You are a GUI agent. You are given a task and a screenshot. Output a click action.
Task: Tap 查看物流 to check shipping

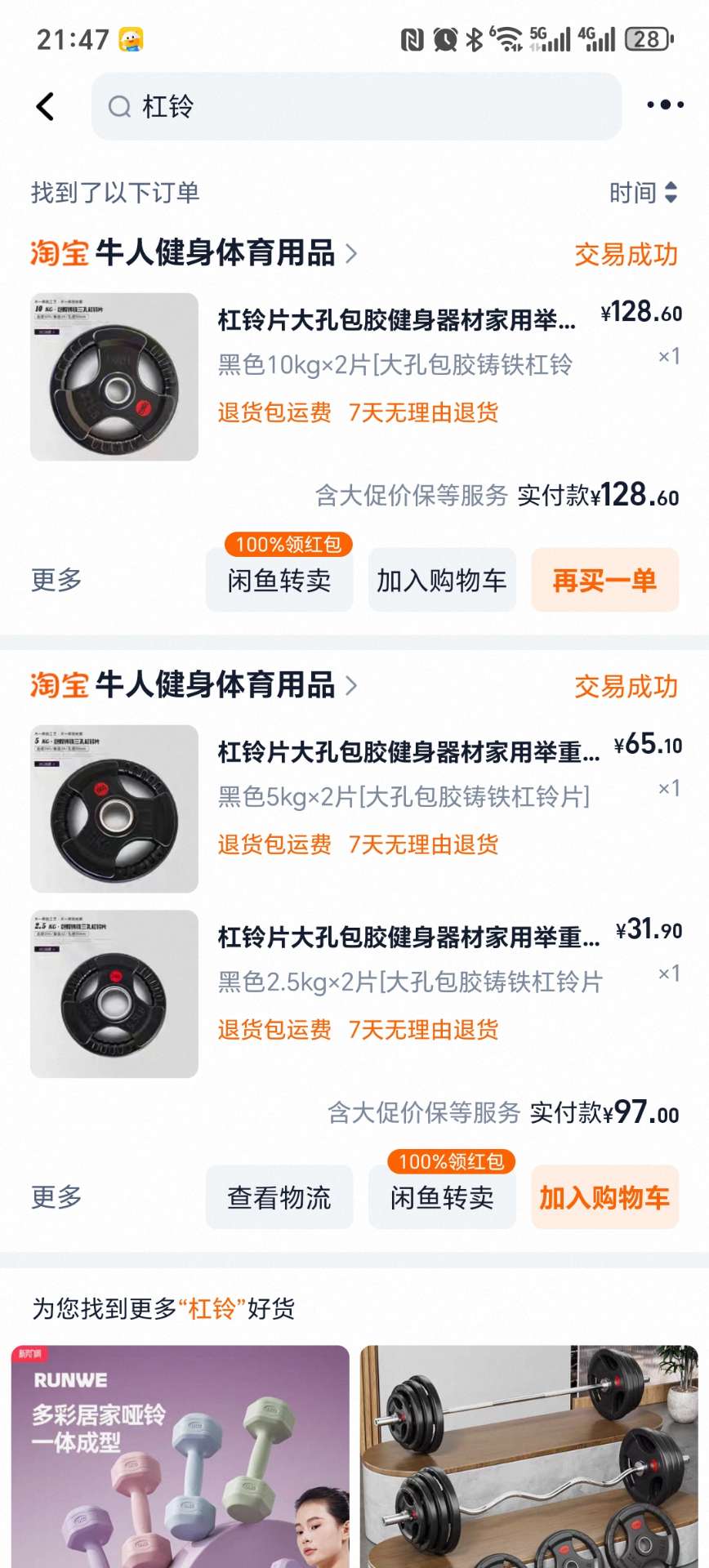point(279,1198)
